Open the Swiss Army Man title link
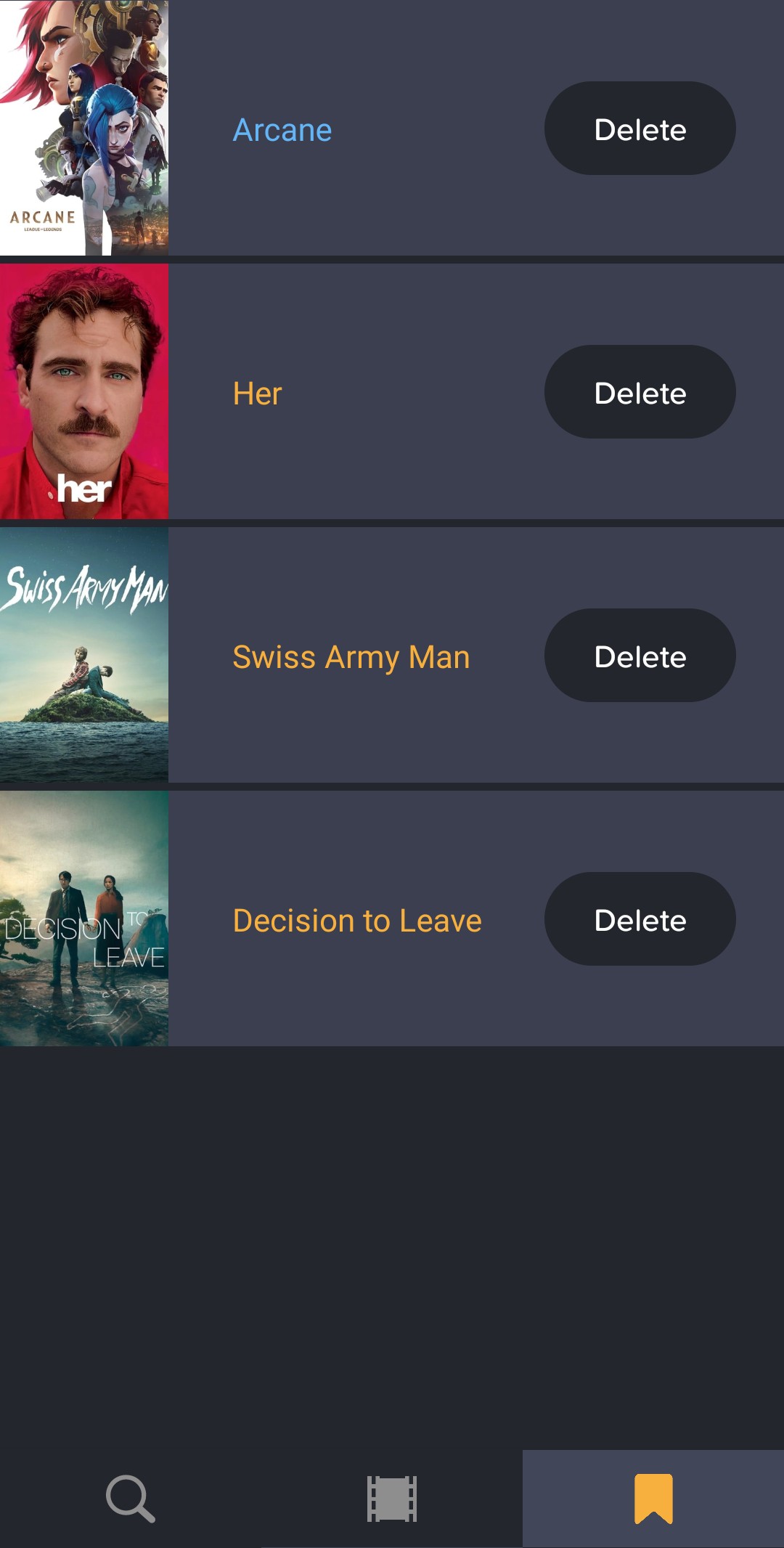The image size is (784, 1548). pos(351,657)
